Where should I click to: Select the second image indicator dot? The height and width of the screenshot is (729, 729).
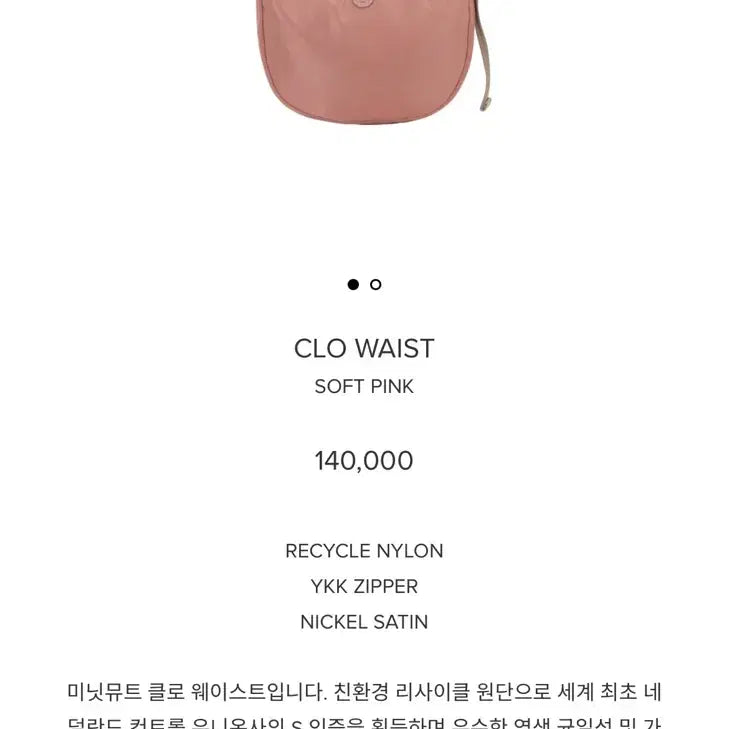pyautogui.click(x=376, y=285)
